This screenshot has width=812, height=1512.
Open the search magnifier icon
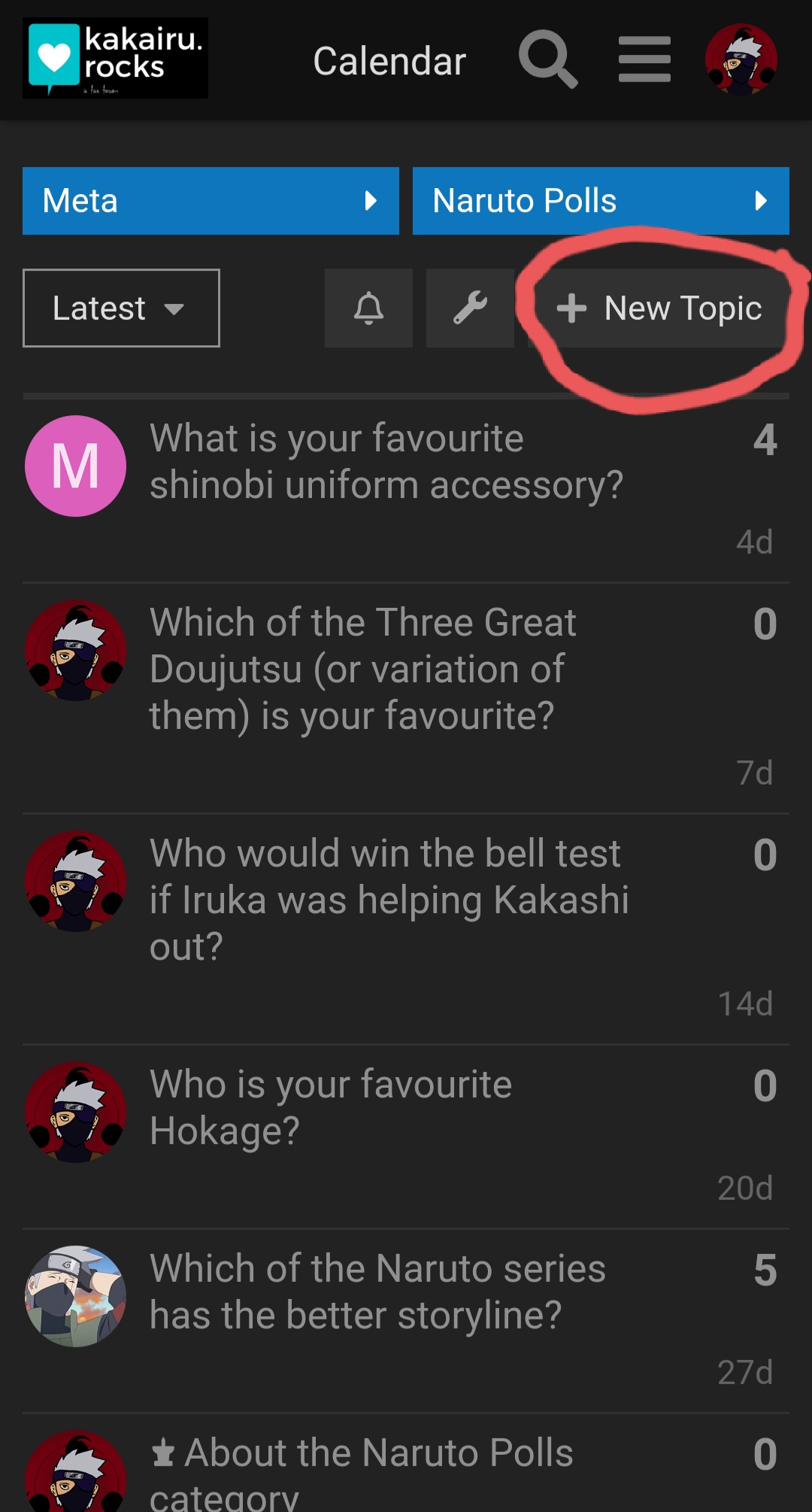point(548,59)
